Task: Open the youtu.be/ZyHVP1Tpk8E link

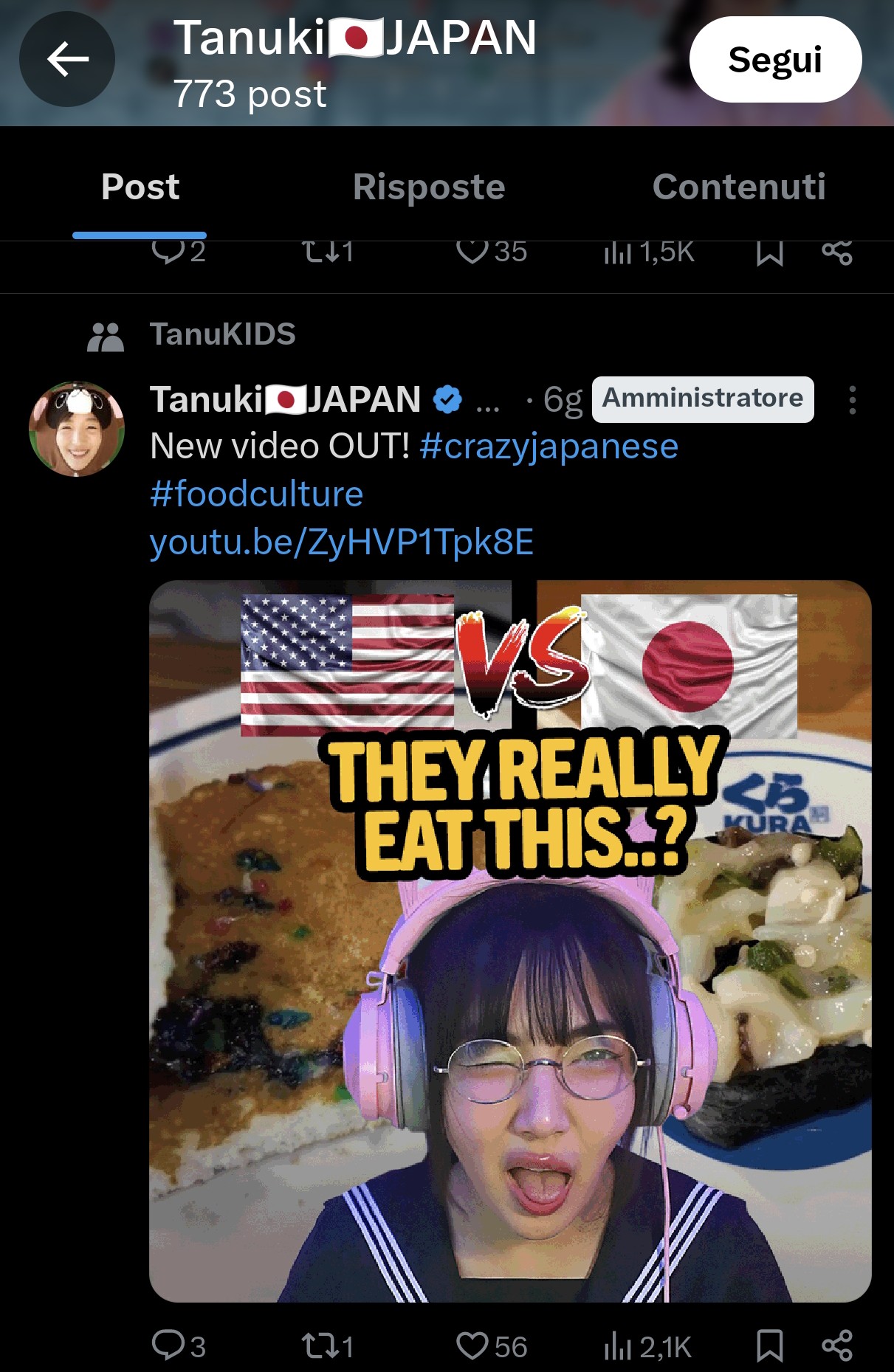Action: pos(341,542)
